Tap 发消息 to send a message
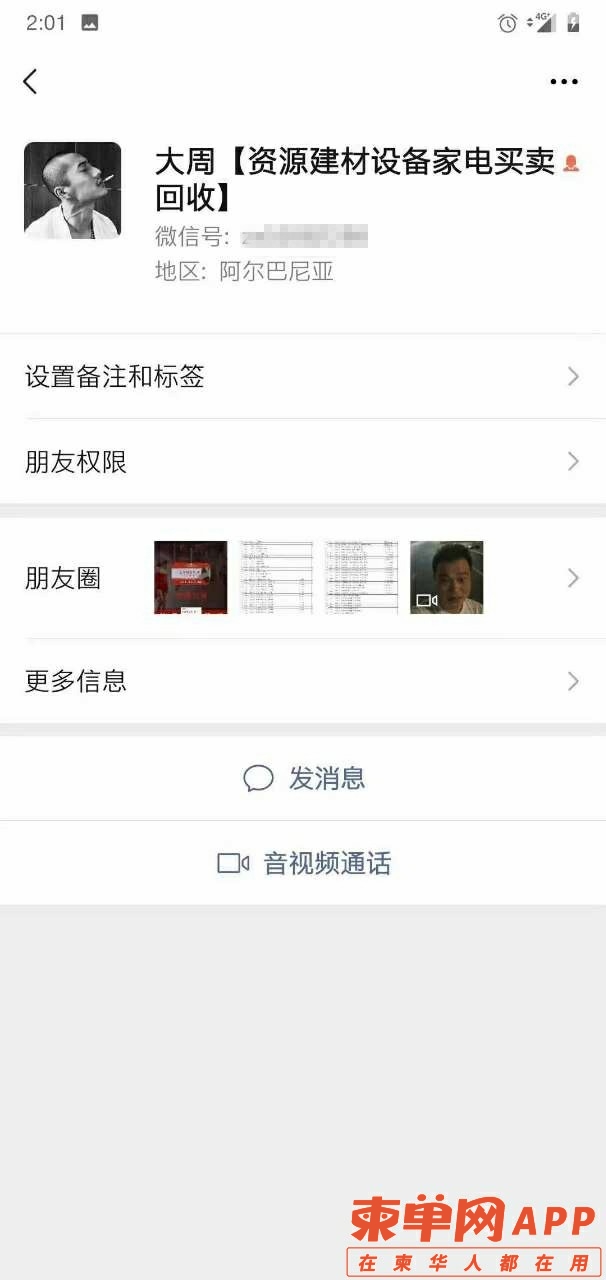 tap(304, 778)
